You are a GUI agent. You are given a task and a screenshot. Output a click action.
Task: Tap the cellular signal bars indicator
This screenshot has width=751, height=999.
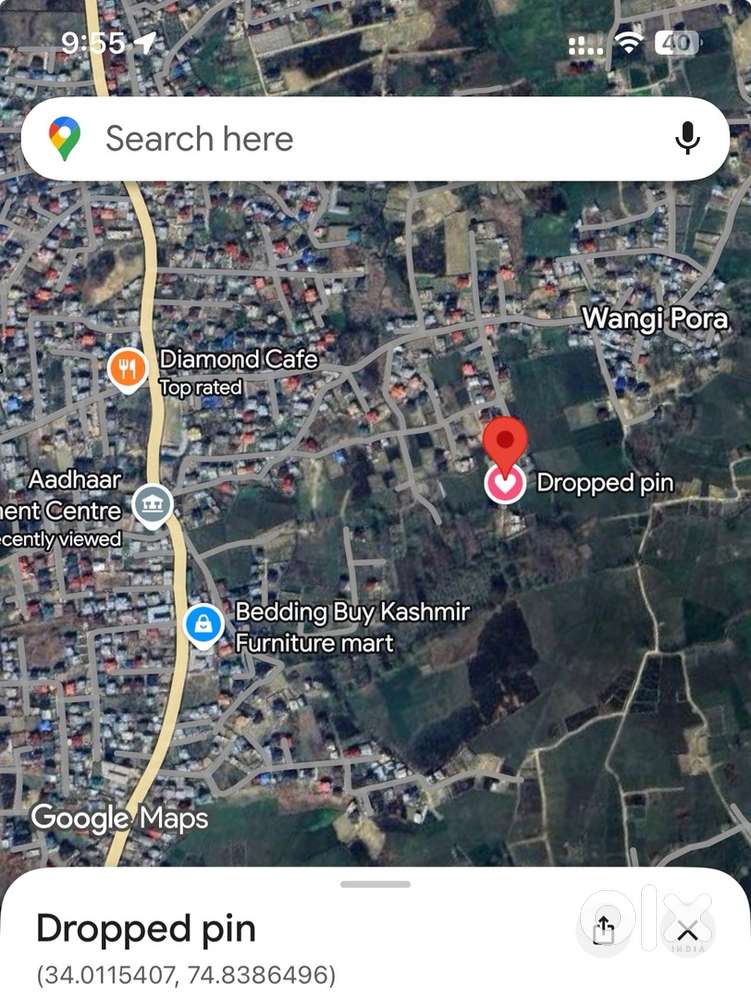pos(584,43)
